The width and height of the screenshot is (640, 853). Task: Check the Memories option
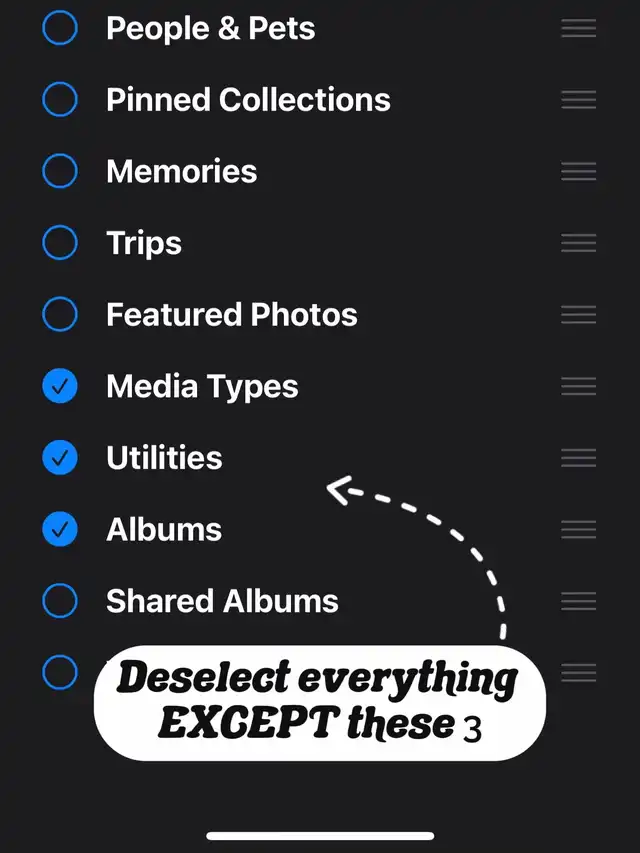point(60,172)
